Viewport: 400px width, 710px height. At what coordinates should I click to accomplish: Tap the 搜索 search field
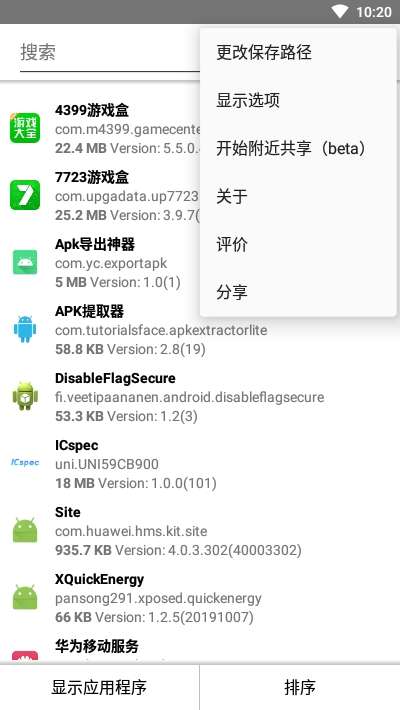[x=110, y=53]
